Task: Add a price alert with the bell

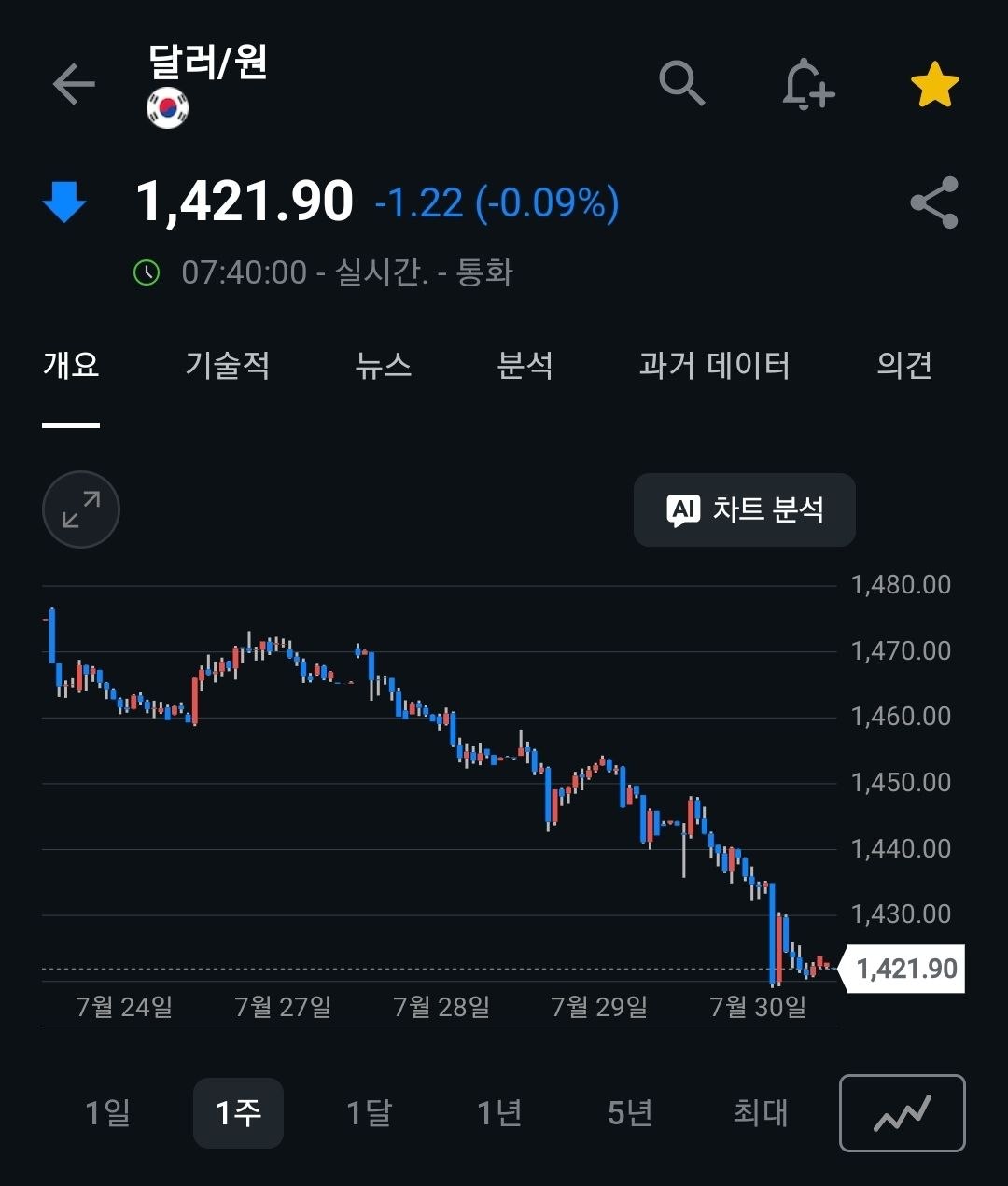Action: pos(808,84)
